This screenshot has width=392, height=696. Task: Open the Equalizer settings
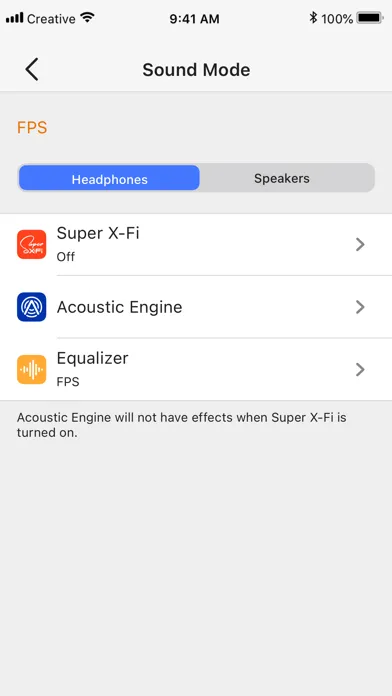[x=196, y=369]
